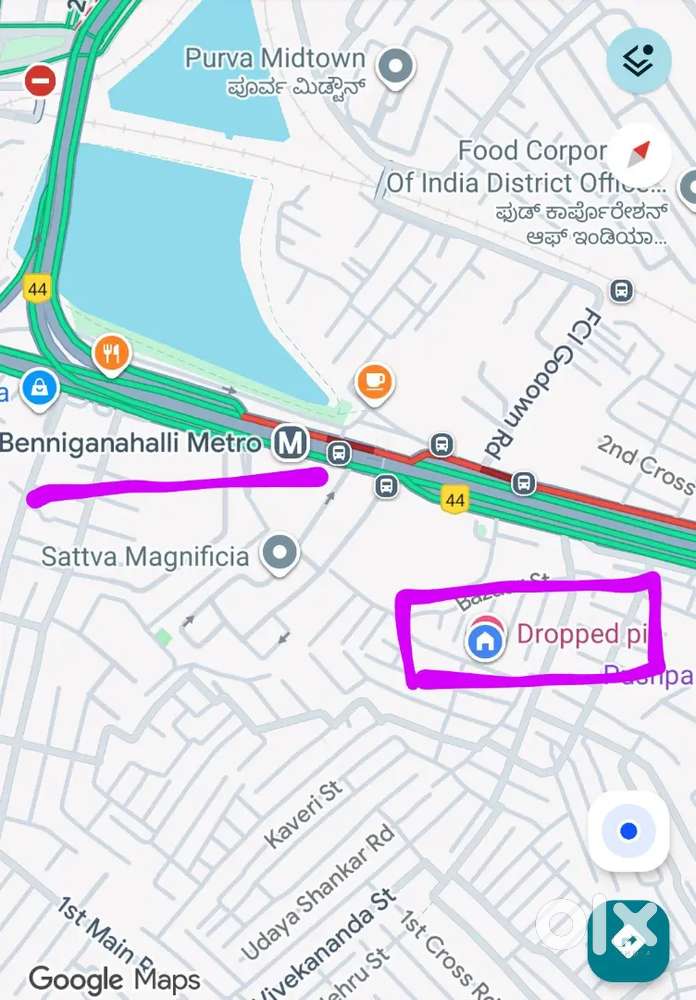696x1000 pixels.
Task: Open the Benniganahalli Metro station marker
Action: coord(292,441)
